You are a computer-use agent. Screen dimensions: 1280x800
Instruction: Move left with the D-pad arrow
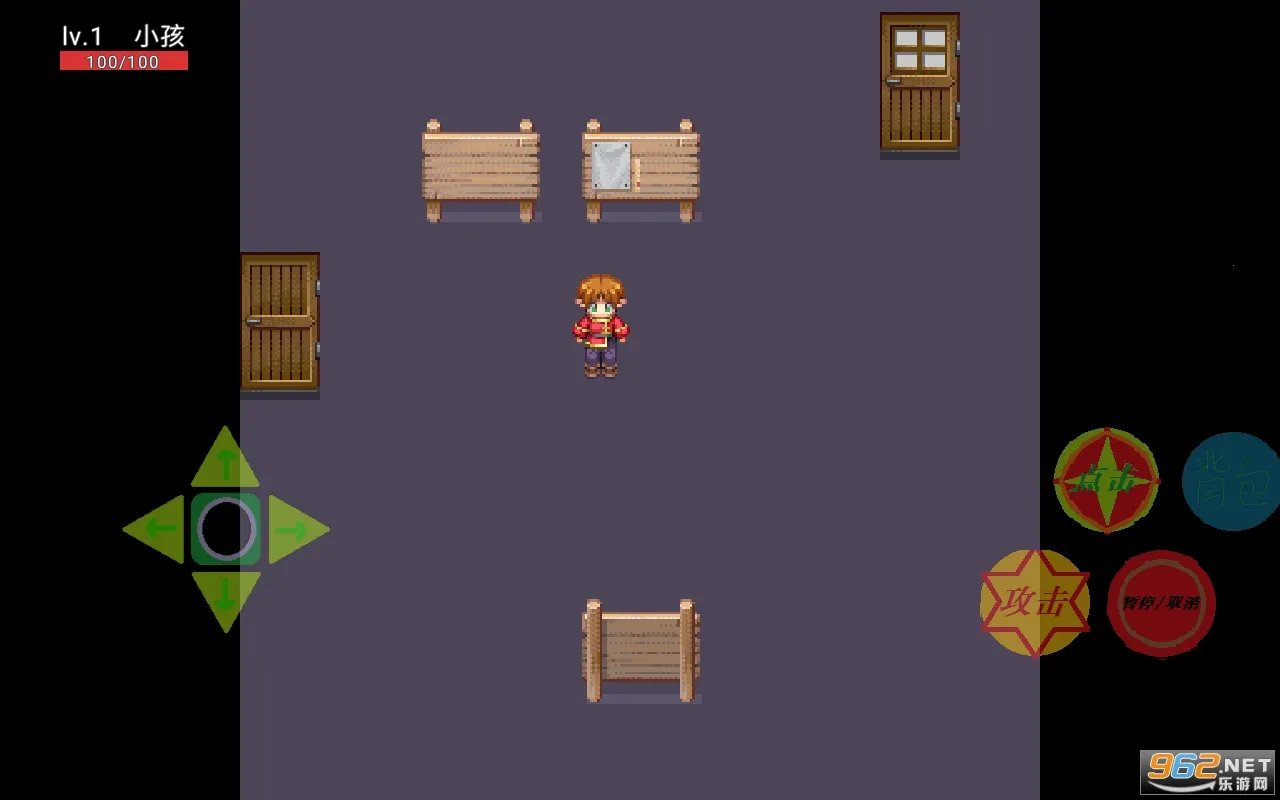157,529
